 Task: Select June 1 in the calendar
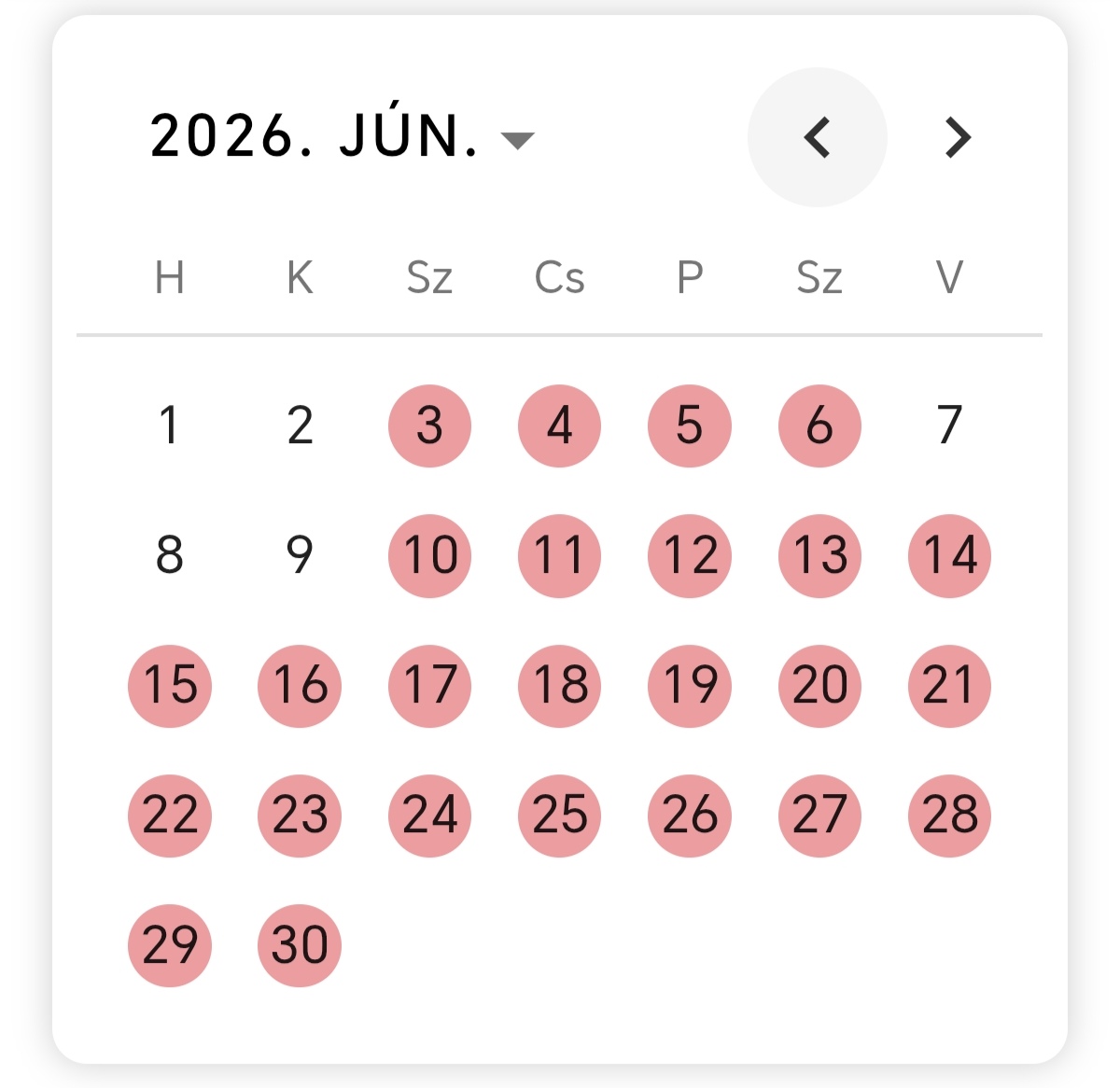[x=169, y=425]
